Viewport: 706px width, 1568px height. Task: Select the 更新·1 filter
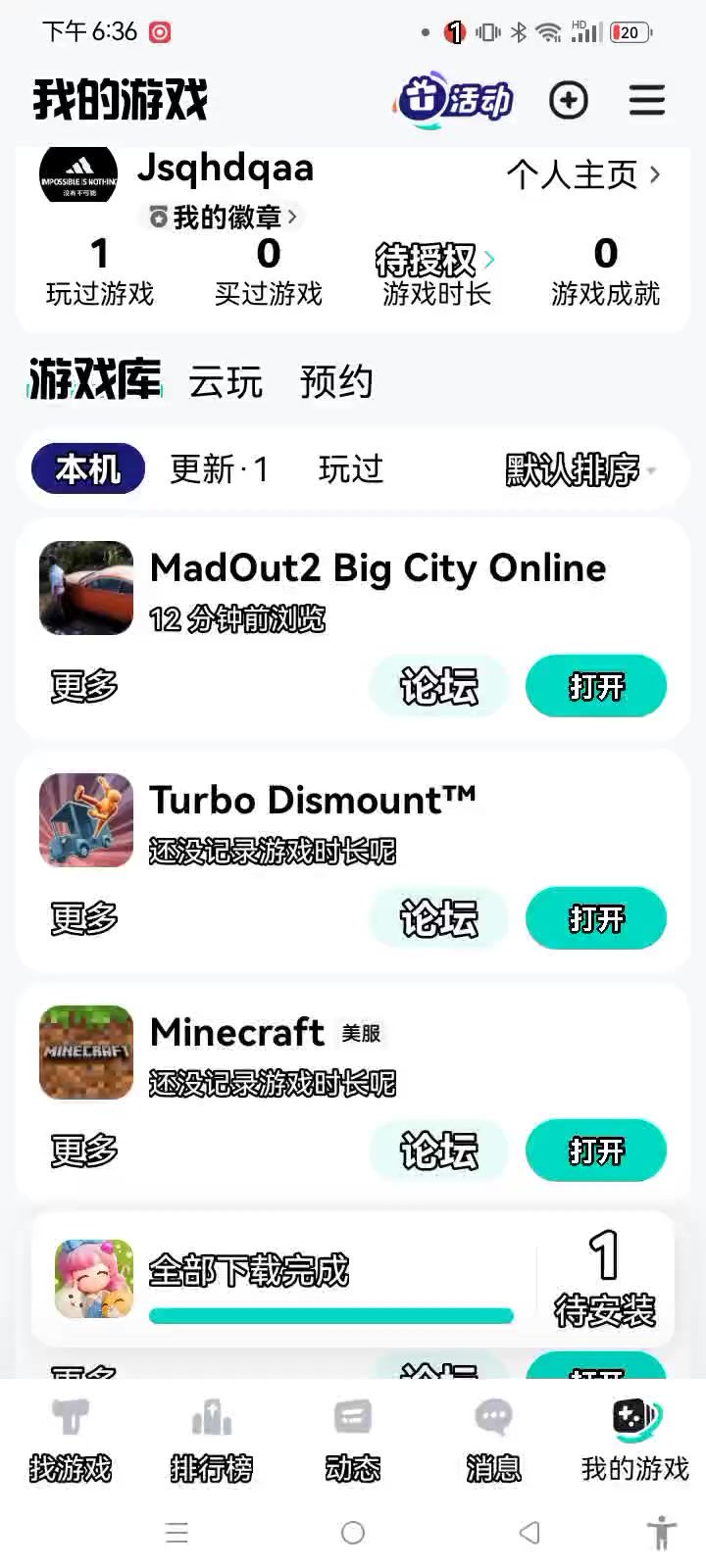tap(219, 469)
